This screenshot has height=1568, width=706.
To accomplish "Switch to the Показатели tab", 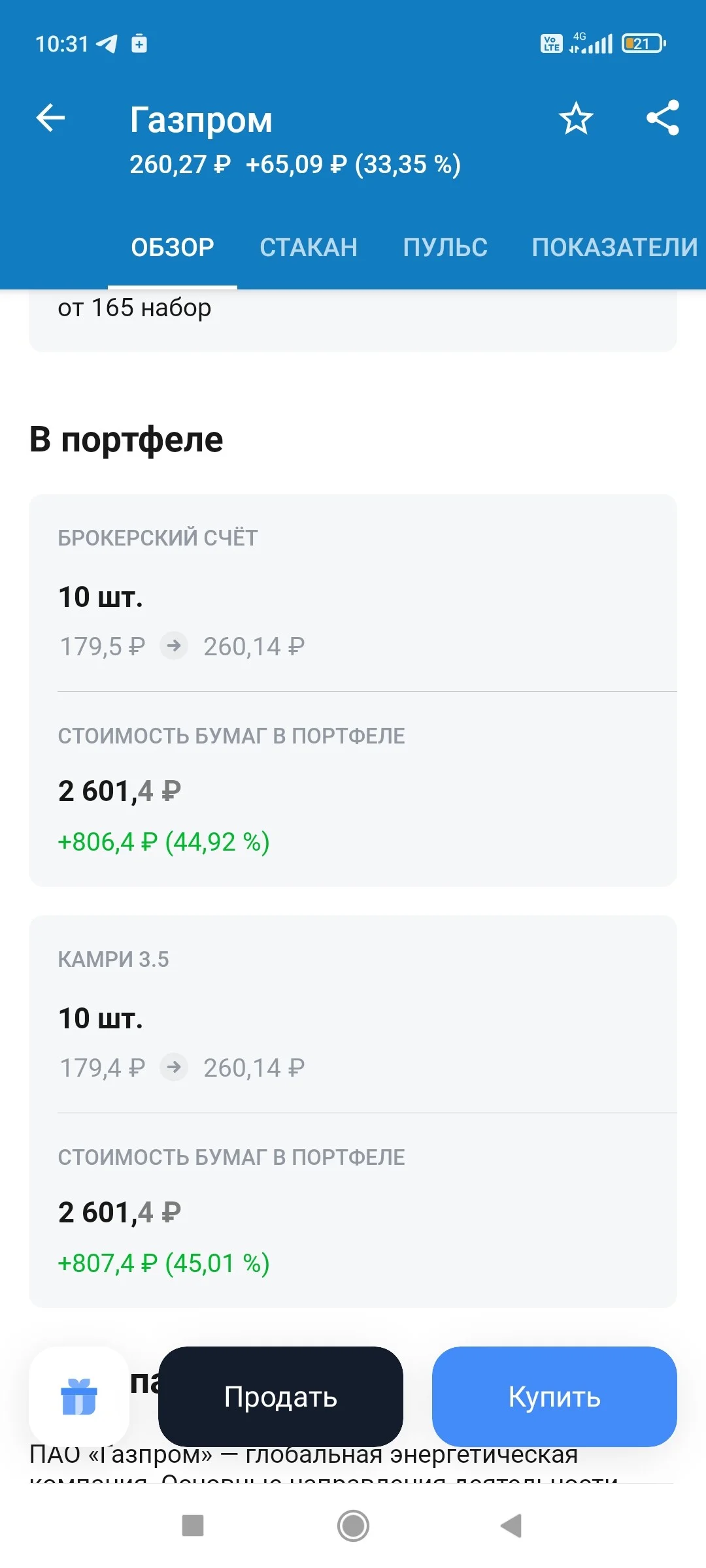I will (614, 247).
